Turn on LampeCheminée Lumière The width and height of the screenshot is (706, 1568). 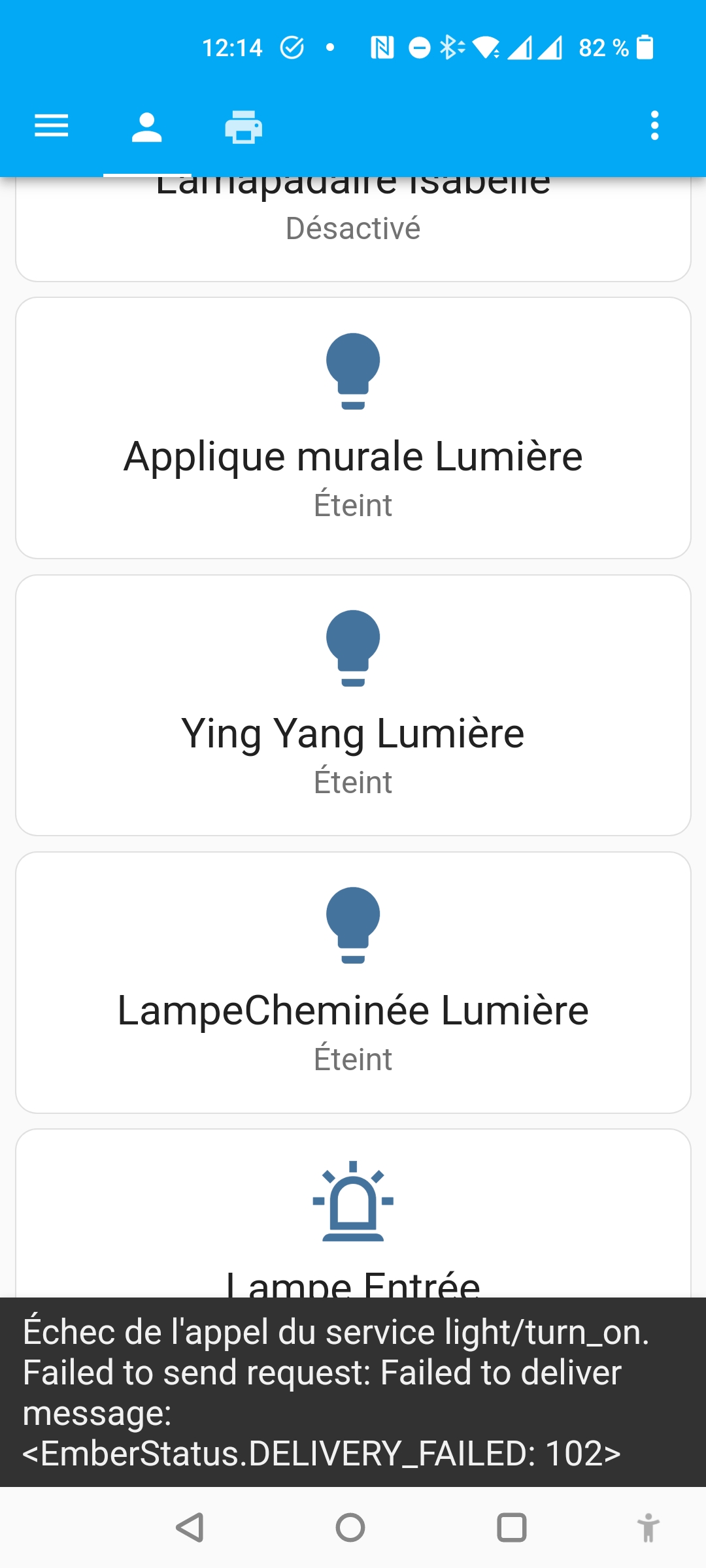tap(353, 982)
